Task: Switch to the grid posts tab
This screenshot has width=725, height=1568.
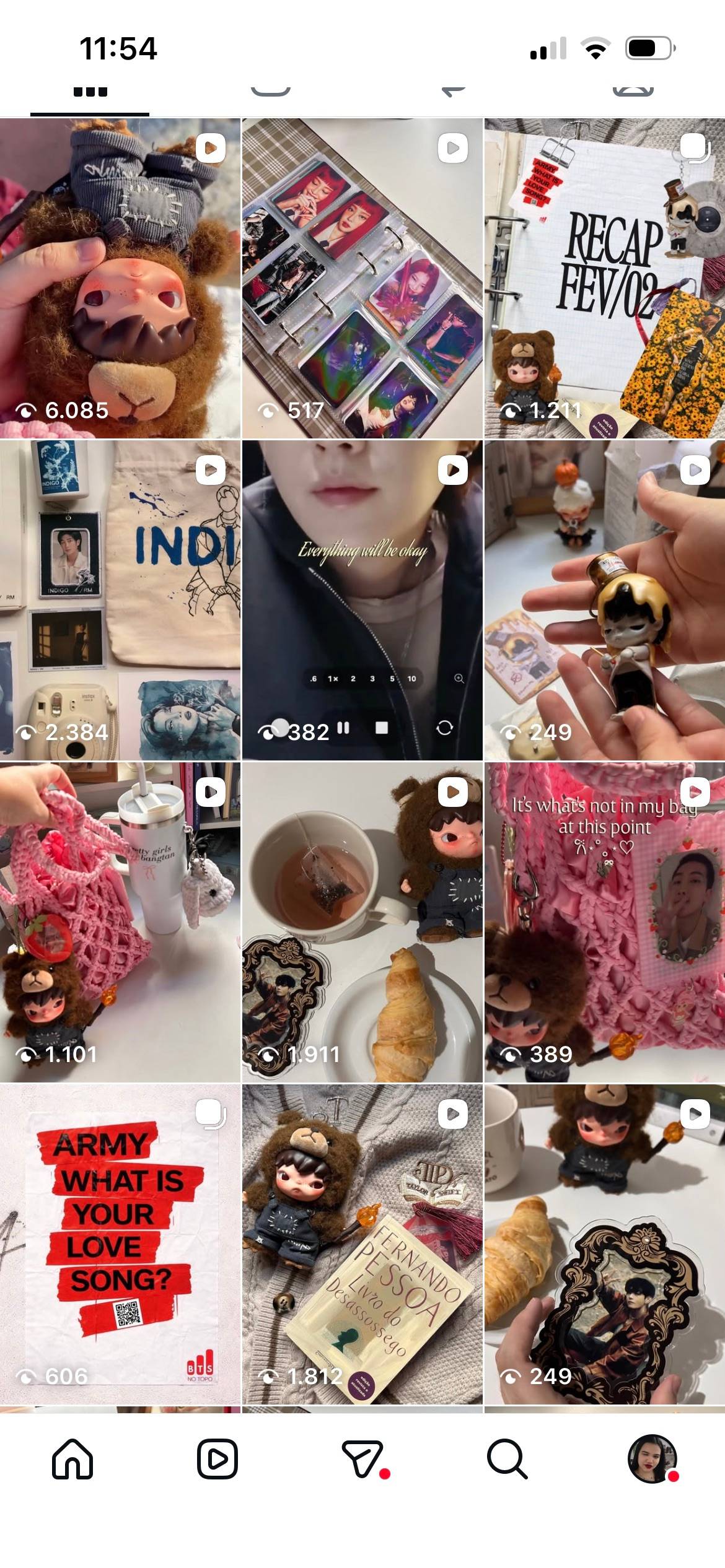Action: (90, 93)
